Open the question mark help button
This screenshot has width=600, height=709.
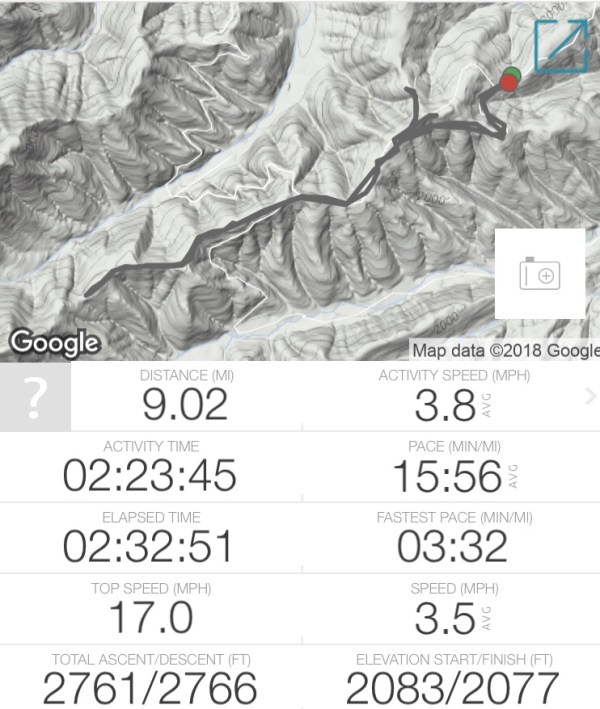[x=35, y=398]
